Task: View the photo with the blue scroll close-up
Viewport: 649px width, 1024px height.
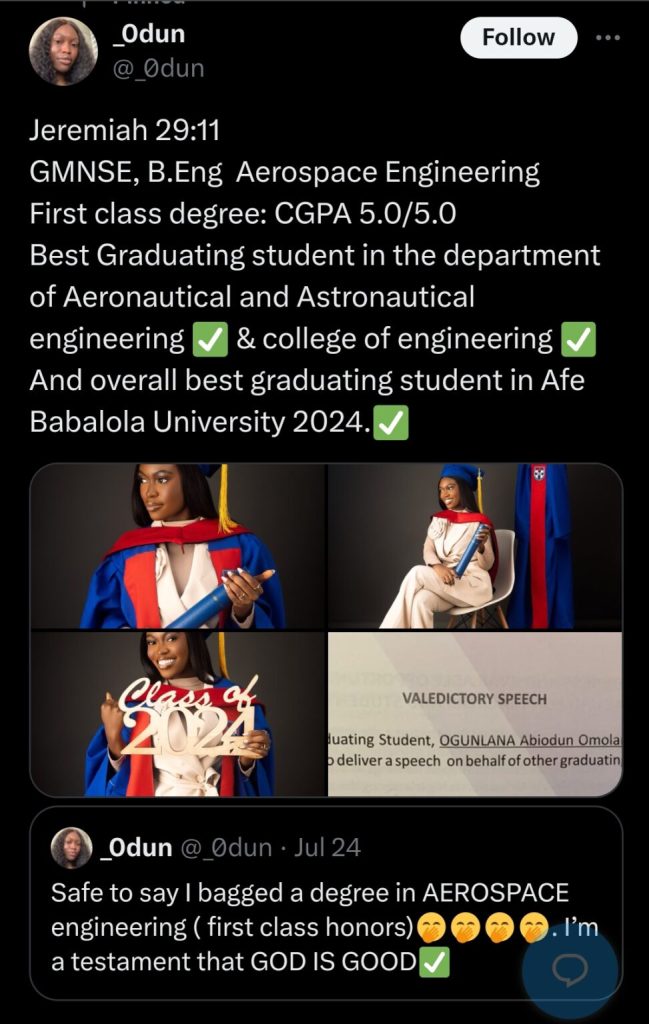Action: click(178, 546)
